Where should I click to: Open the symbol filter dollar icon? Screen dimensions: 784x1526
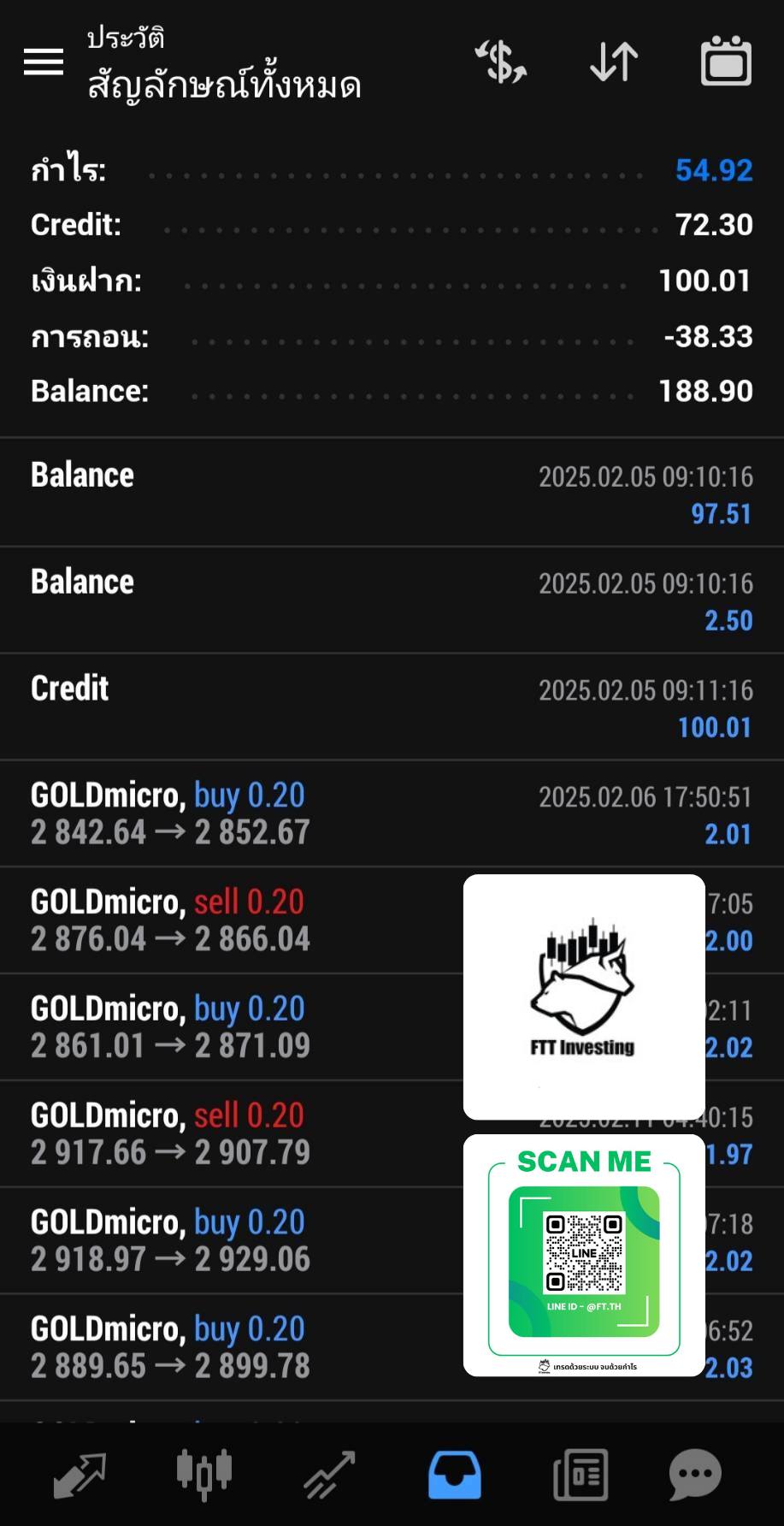[501, 62]
